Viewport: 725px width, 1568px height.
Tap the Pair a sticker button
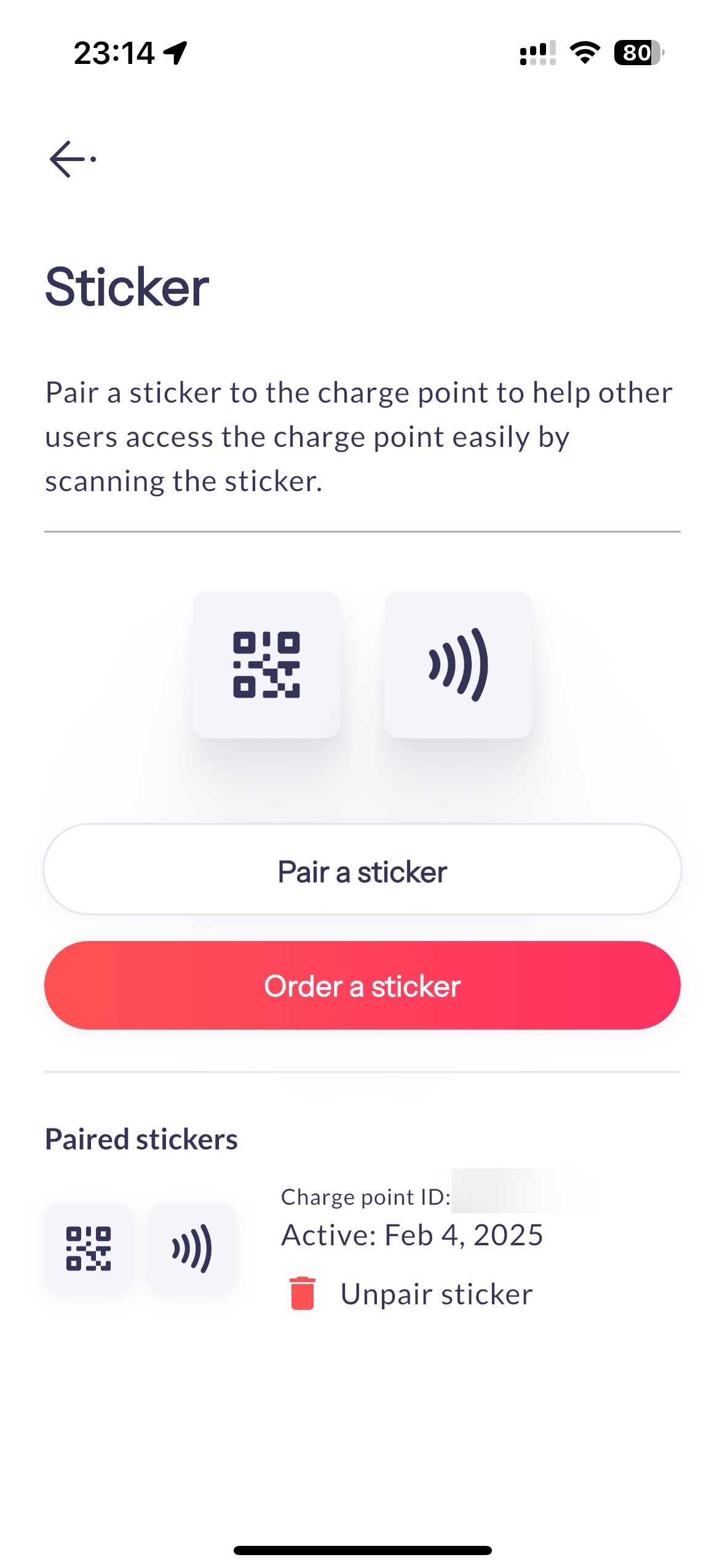coord(362,870)
